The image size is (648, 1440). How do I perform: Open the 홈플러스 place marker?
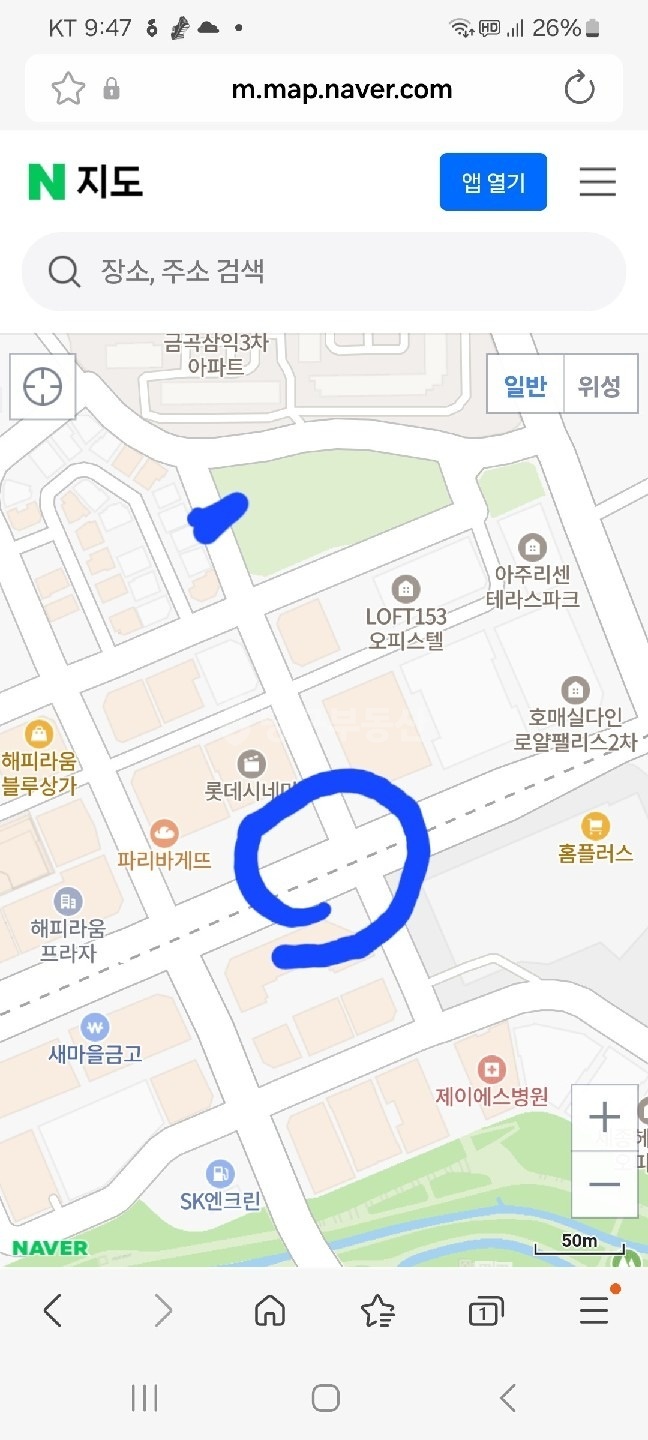[596, 826]
